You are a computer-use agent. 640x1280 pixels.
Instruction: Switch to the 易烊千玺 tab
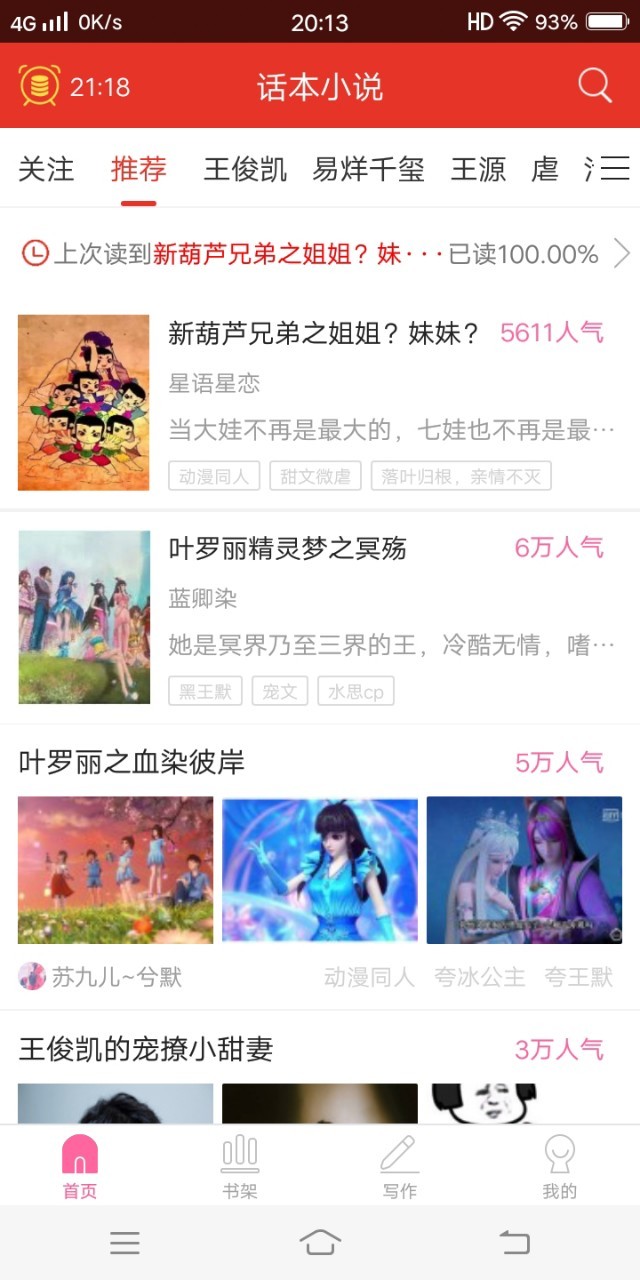coord(368,169)
